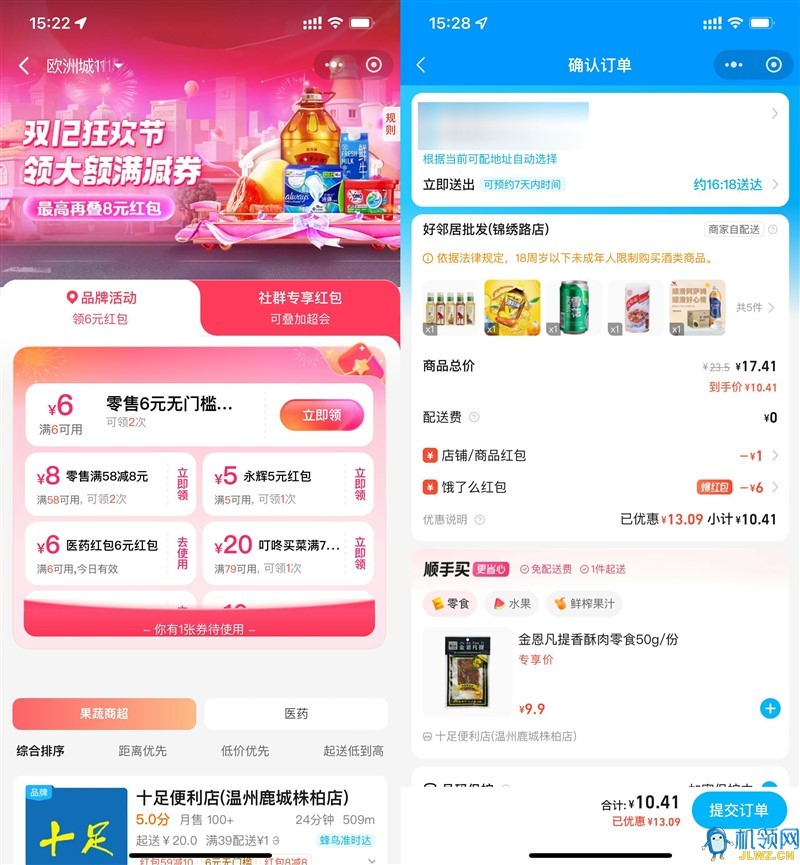Go back next to 欧洲城 location

coord(24,66)
